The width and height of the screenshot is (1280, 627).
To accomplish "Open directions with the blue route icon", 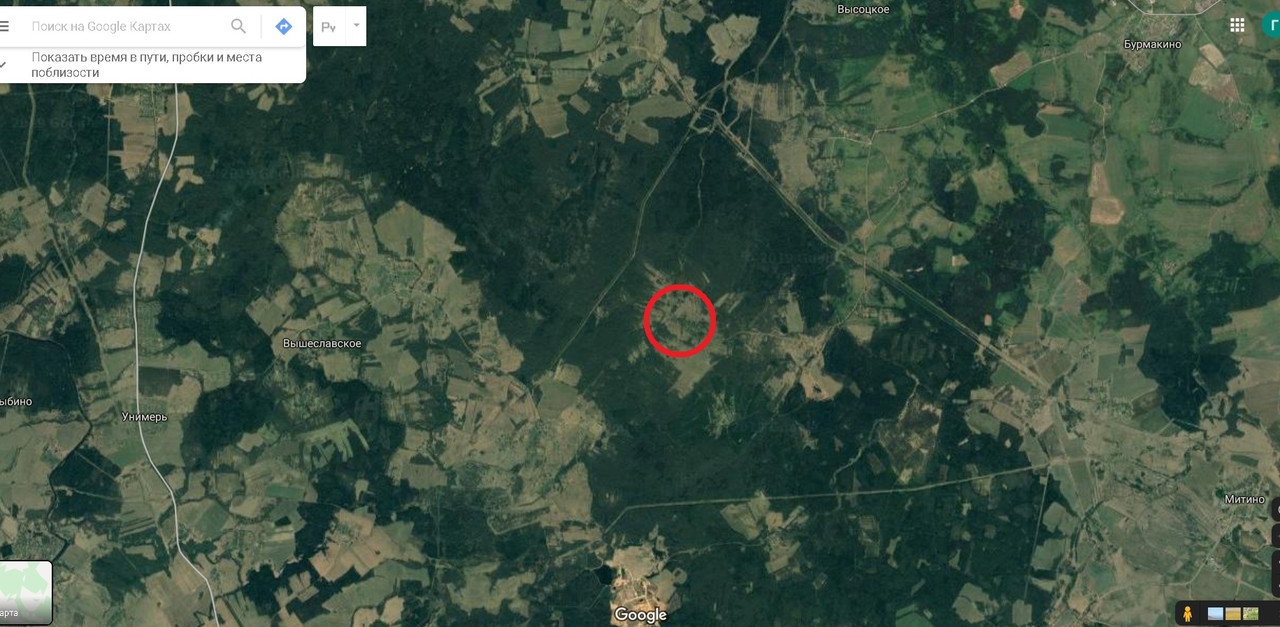I will coord(284,26).
